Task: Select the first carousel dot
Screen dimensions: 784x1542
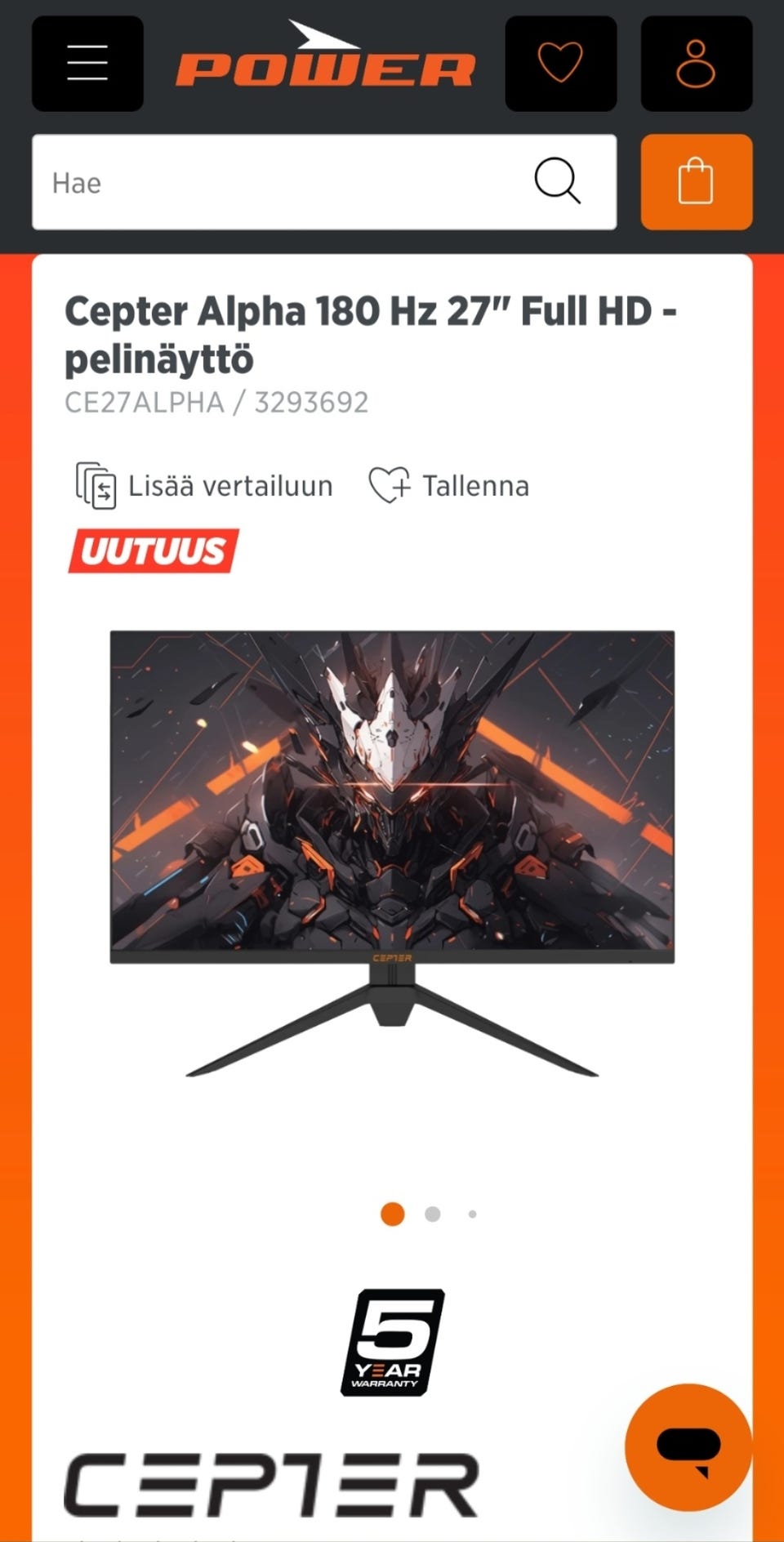Action: click(393, 1215)
